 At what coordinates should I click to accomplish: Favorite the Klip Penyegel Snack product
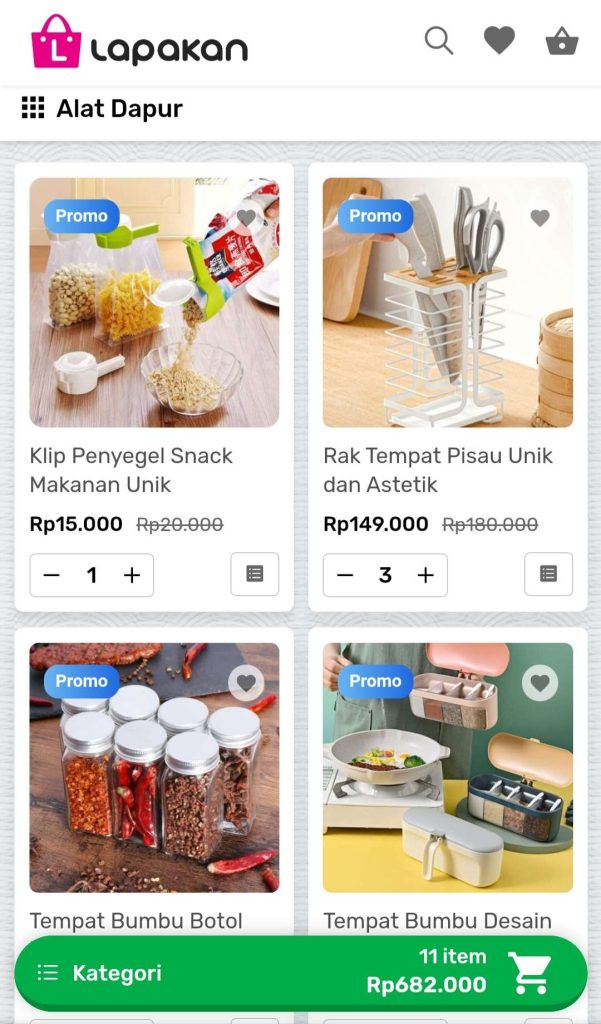[x=246, y=217]
